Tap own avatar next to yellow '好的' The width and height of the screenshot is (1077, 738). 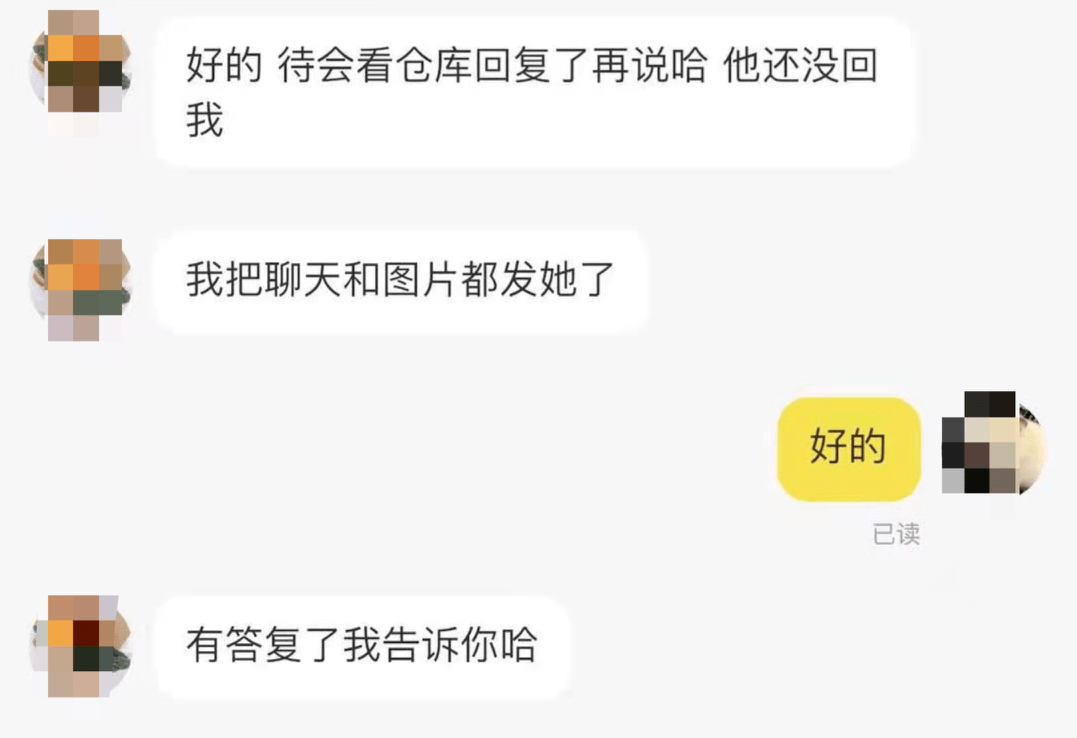(x=994, y=444)
